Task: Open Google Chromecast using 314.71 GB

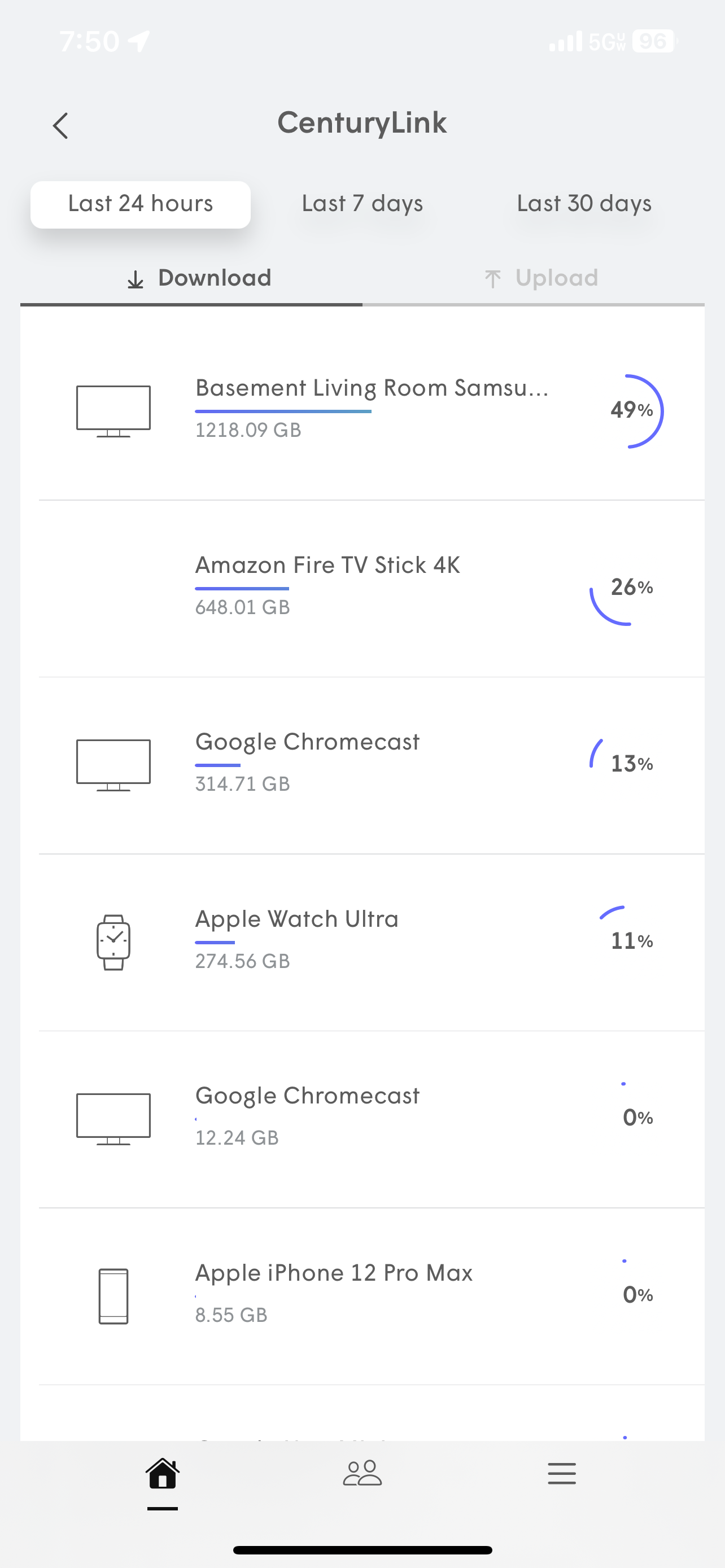Action: [x=372, y=763]
